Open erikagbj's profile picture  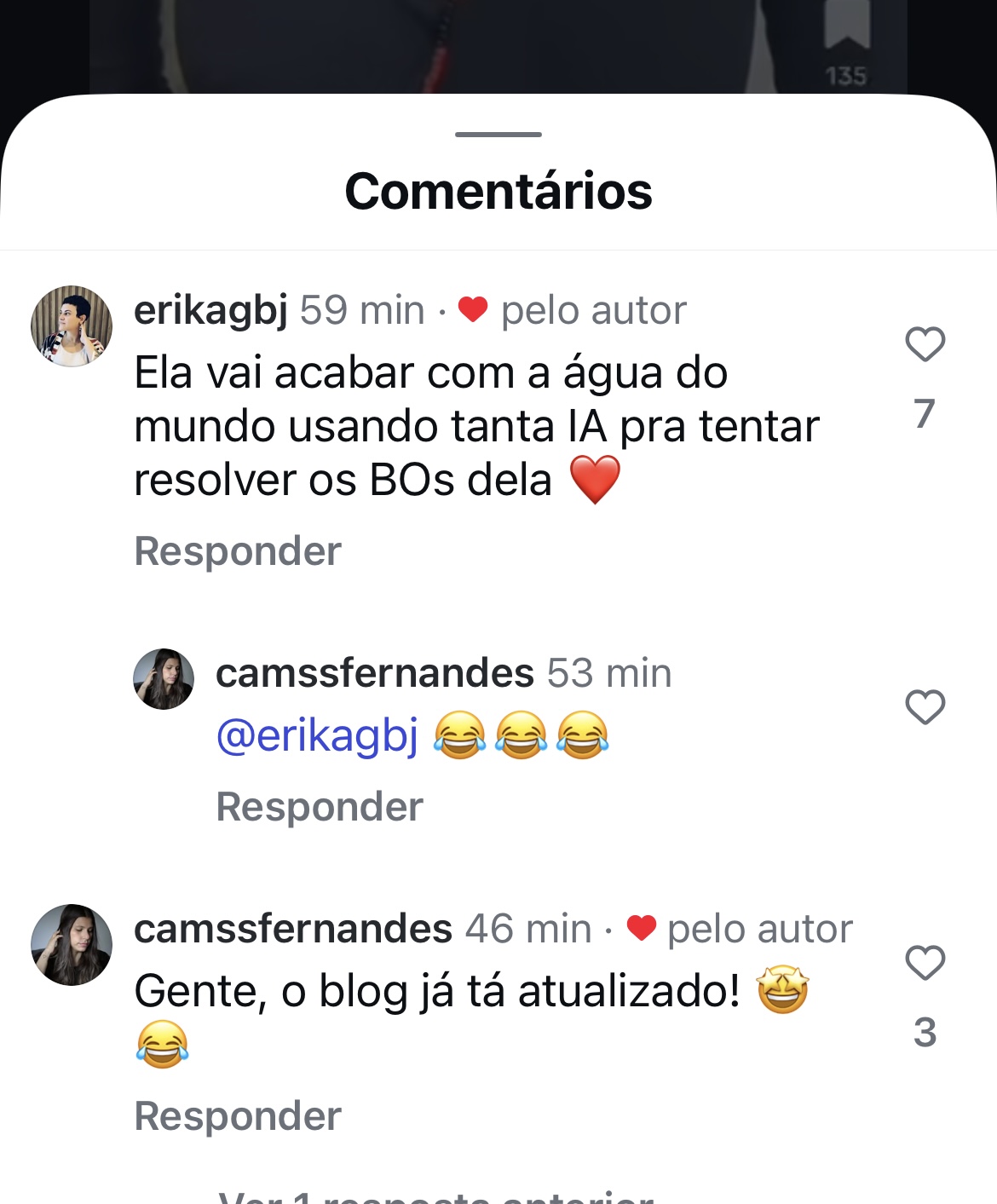[x=72, y=326]
